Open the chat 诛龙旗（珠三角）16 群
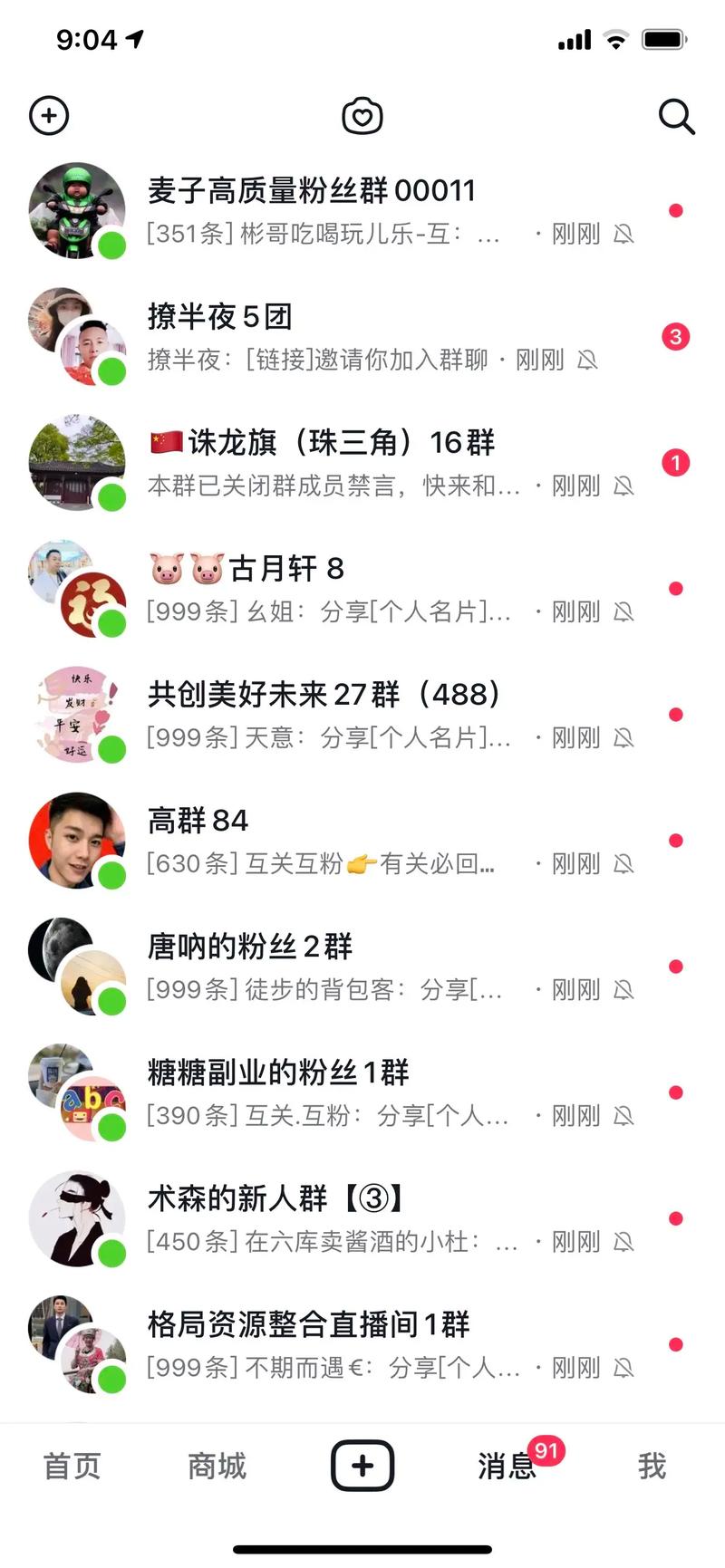725x1568 pixels. point(362,462)
